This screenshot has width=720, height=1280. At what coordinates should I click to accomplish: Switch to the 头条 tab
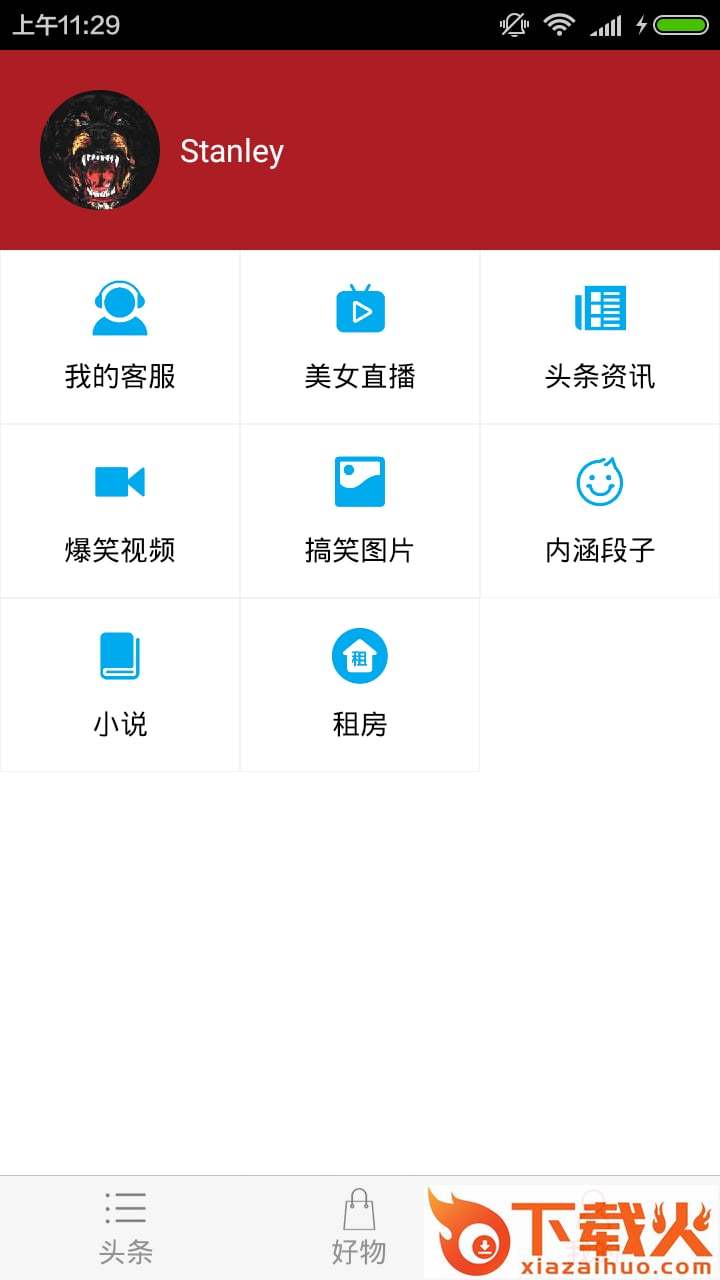click(126, 1228)
